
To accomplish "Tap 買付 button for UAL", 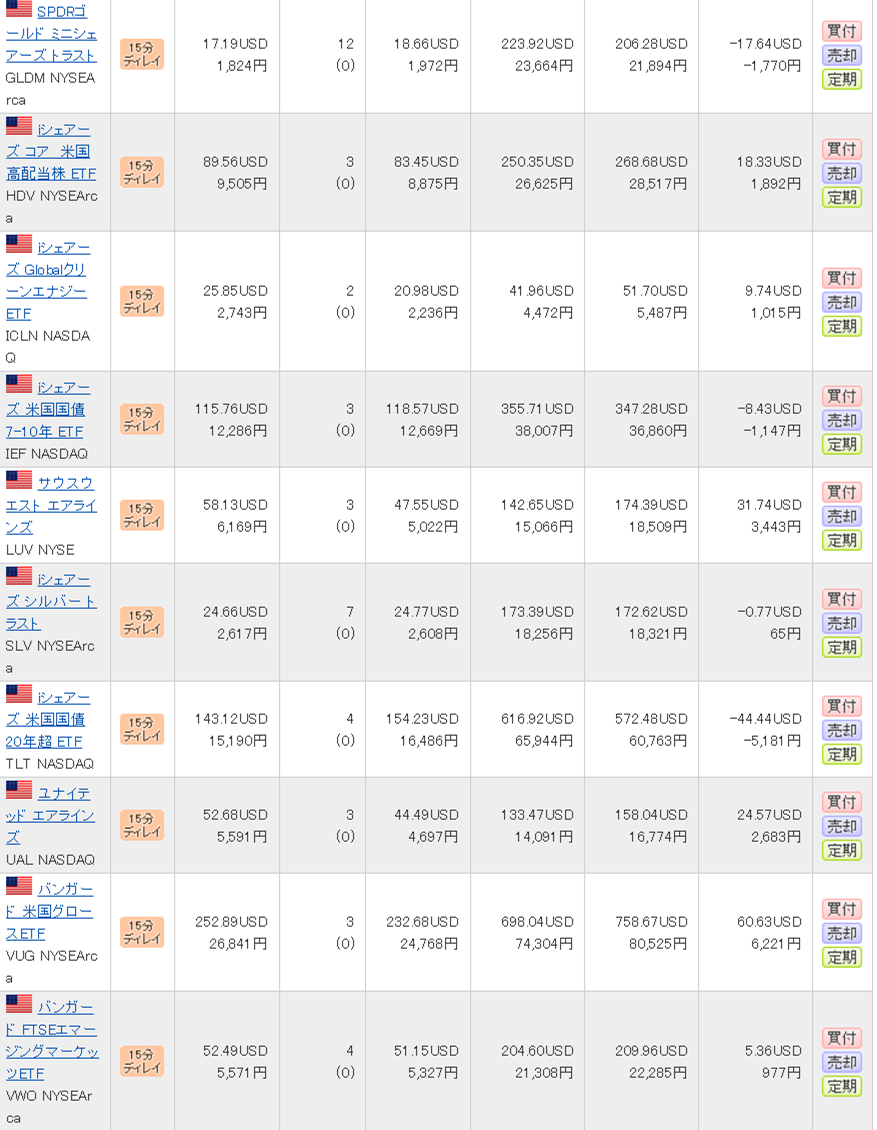I will 841,802.
